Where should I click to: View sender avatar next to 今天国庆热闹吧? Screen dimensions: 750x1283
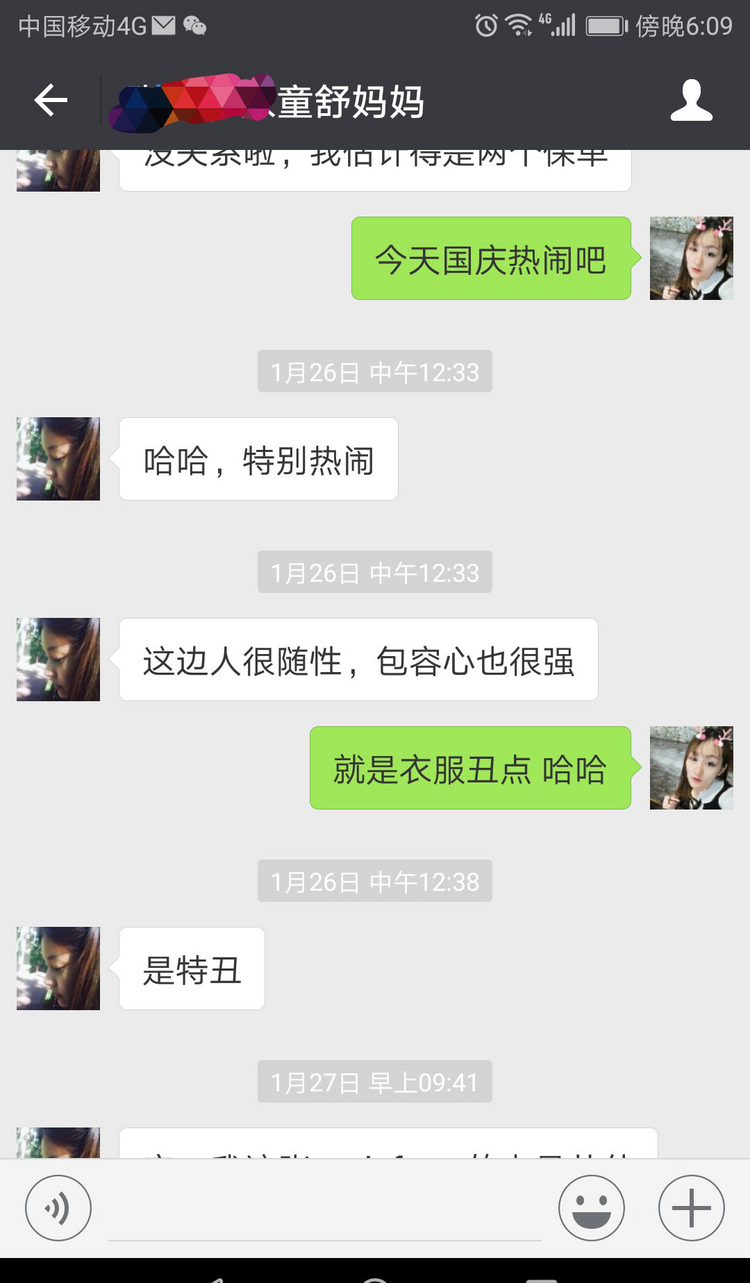[691, 258]
